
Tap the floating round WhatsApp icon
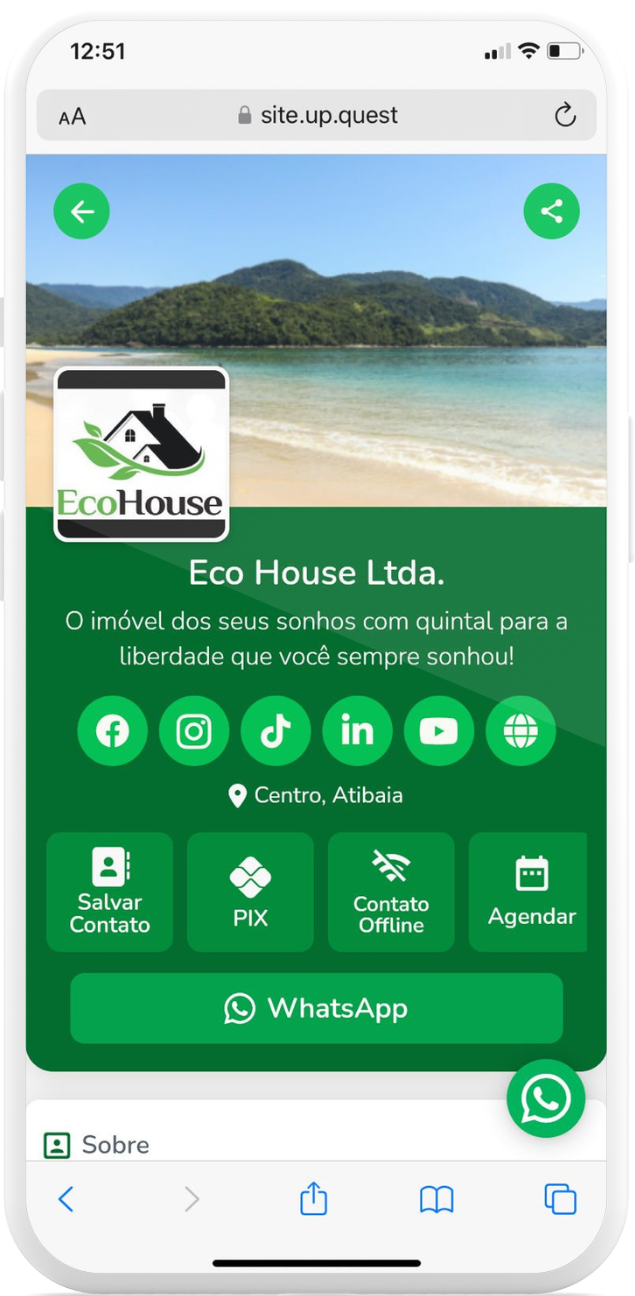(x=545, y=1098)
